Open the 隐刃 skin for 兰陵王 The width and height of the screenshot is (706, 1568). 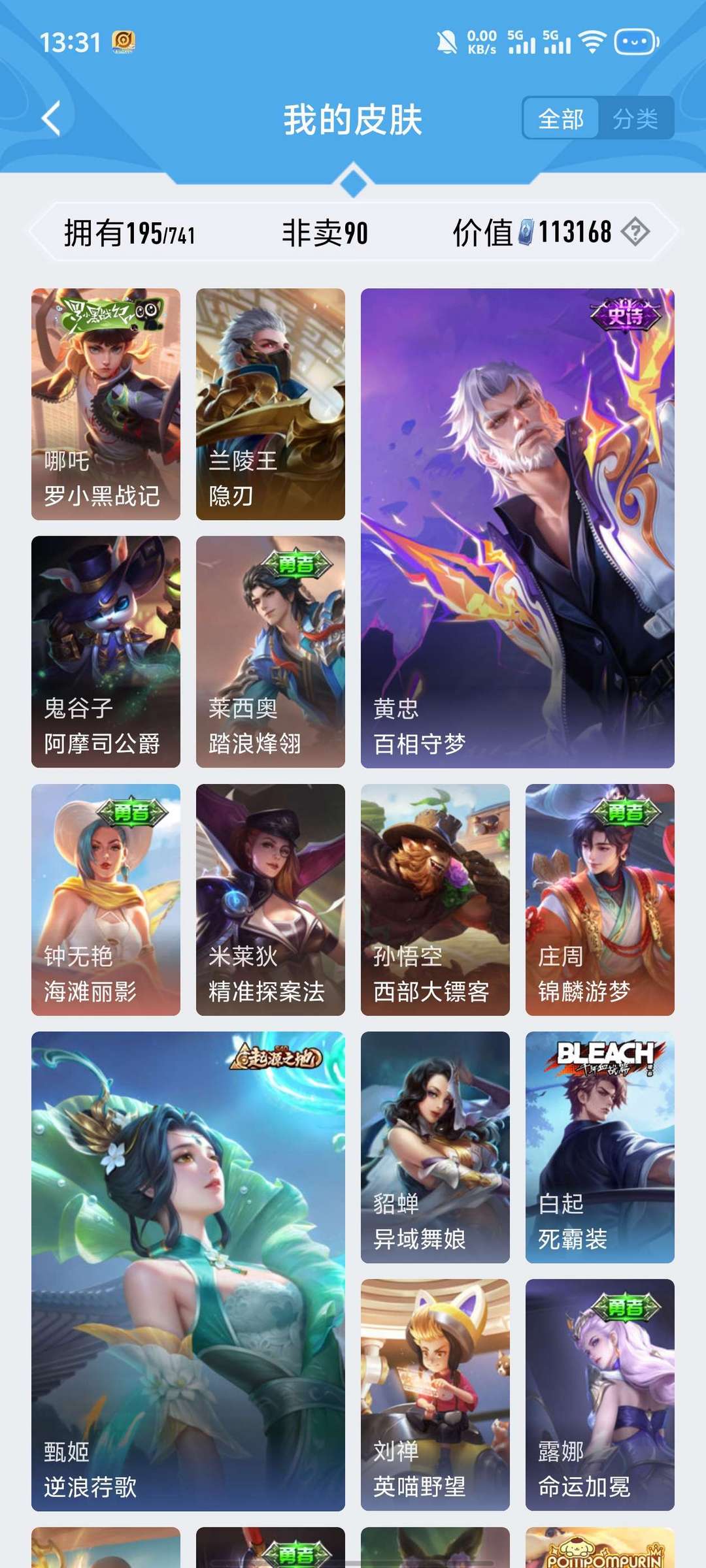click(270, 402)
